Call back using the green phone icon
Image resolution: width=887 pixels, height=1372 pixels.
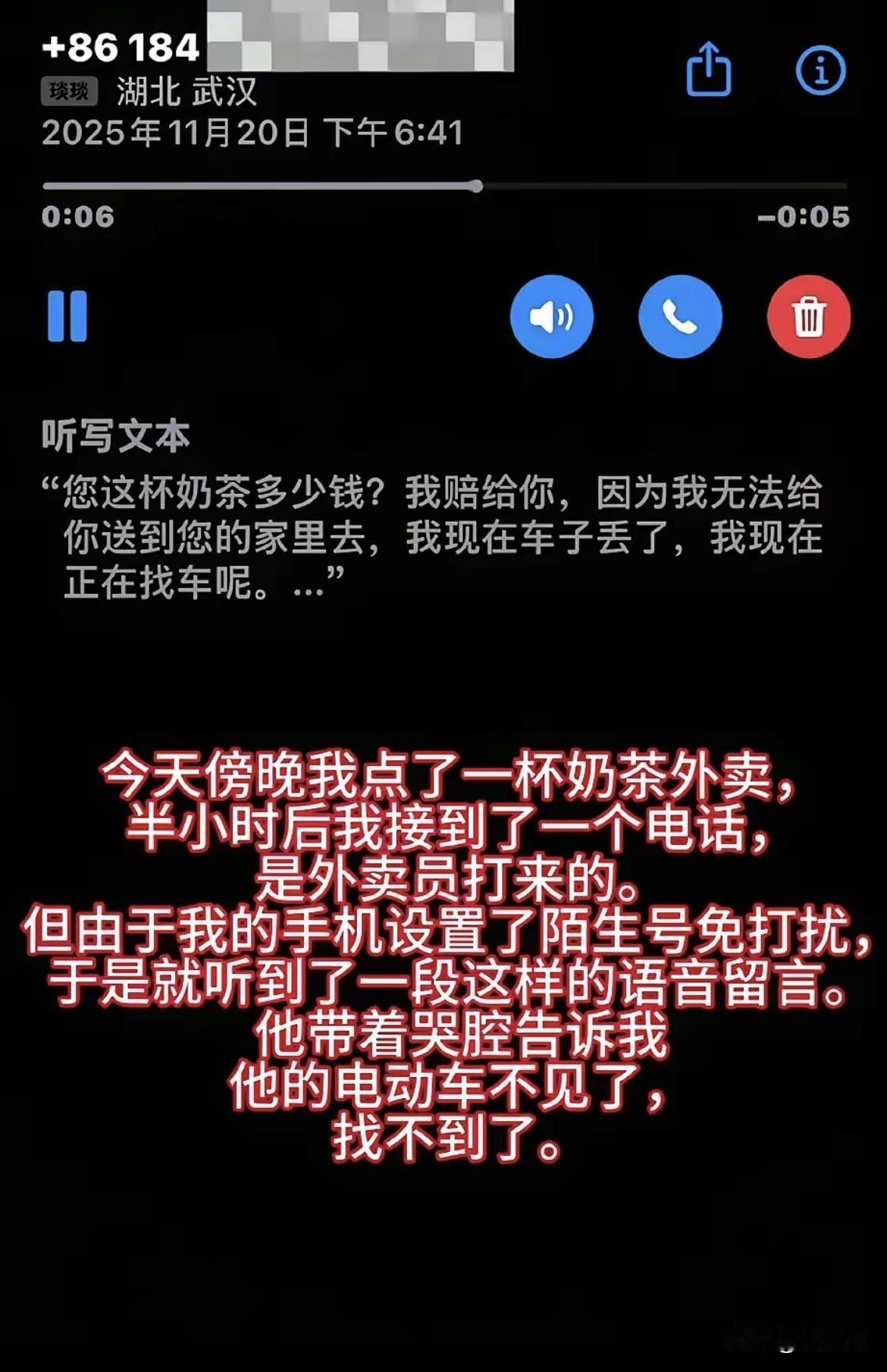[679, 316]
